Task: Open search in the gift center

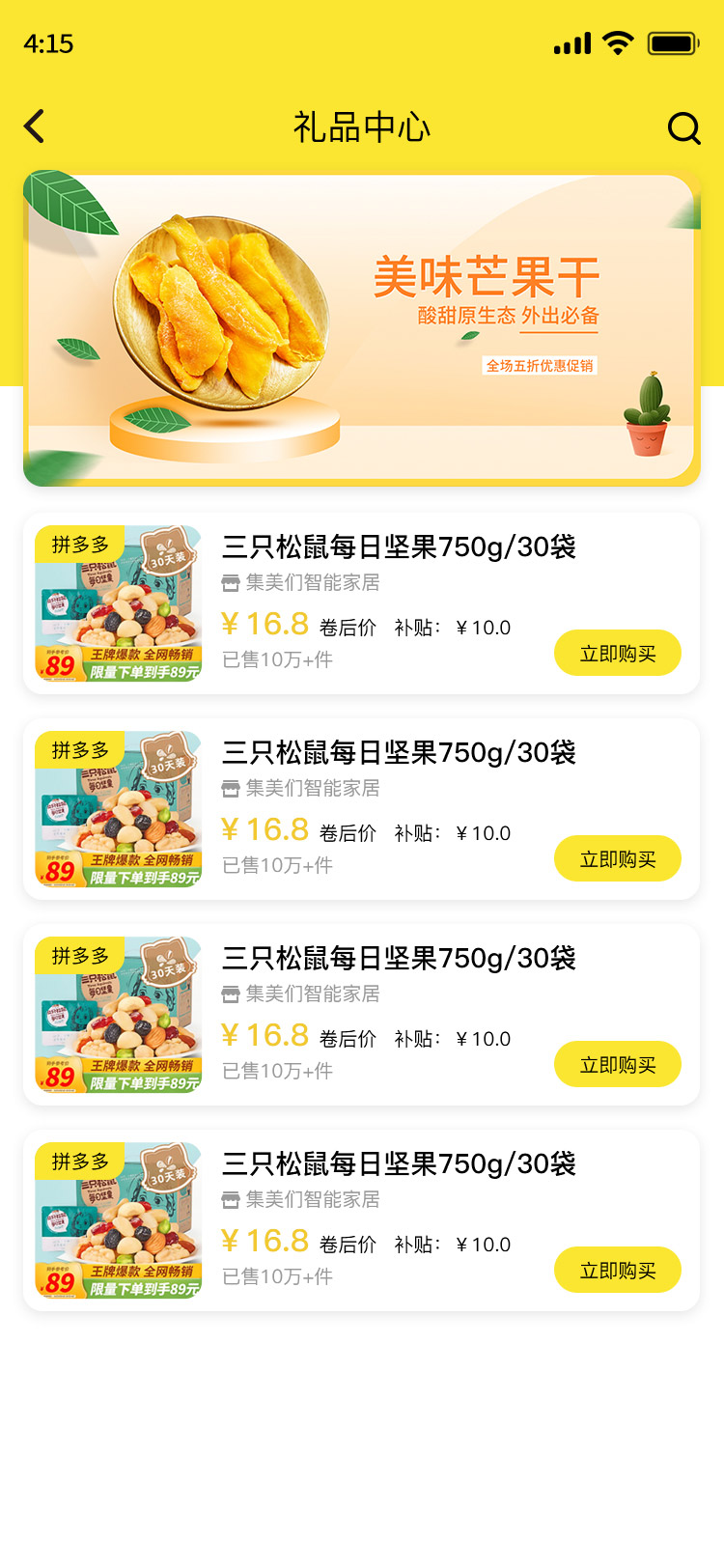Action: click(x=683, y=127)
